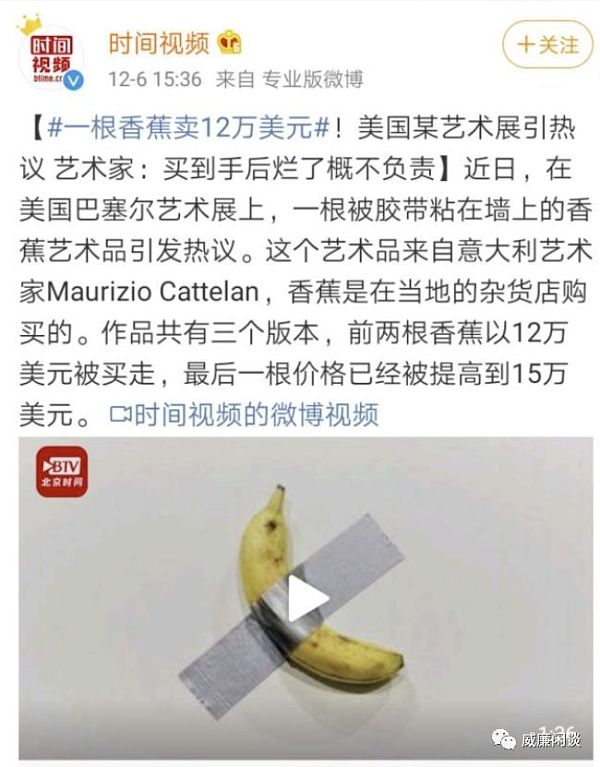Follow 时间视频 with the +关注 button
The height and width of the screenshot is (767, 600).
pyautogui.click(x=547, y=46)
